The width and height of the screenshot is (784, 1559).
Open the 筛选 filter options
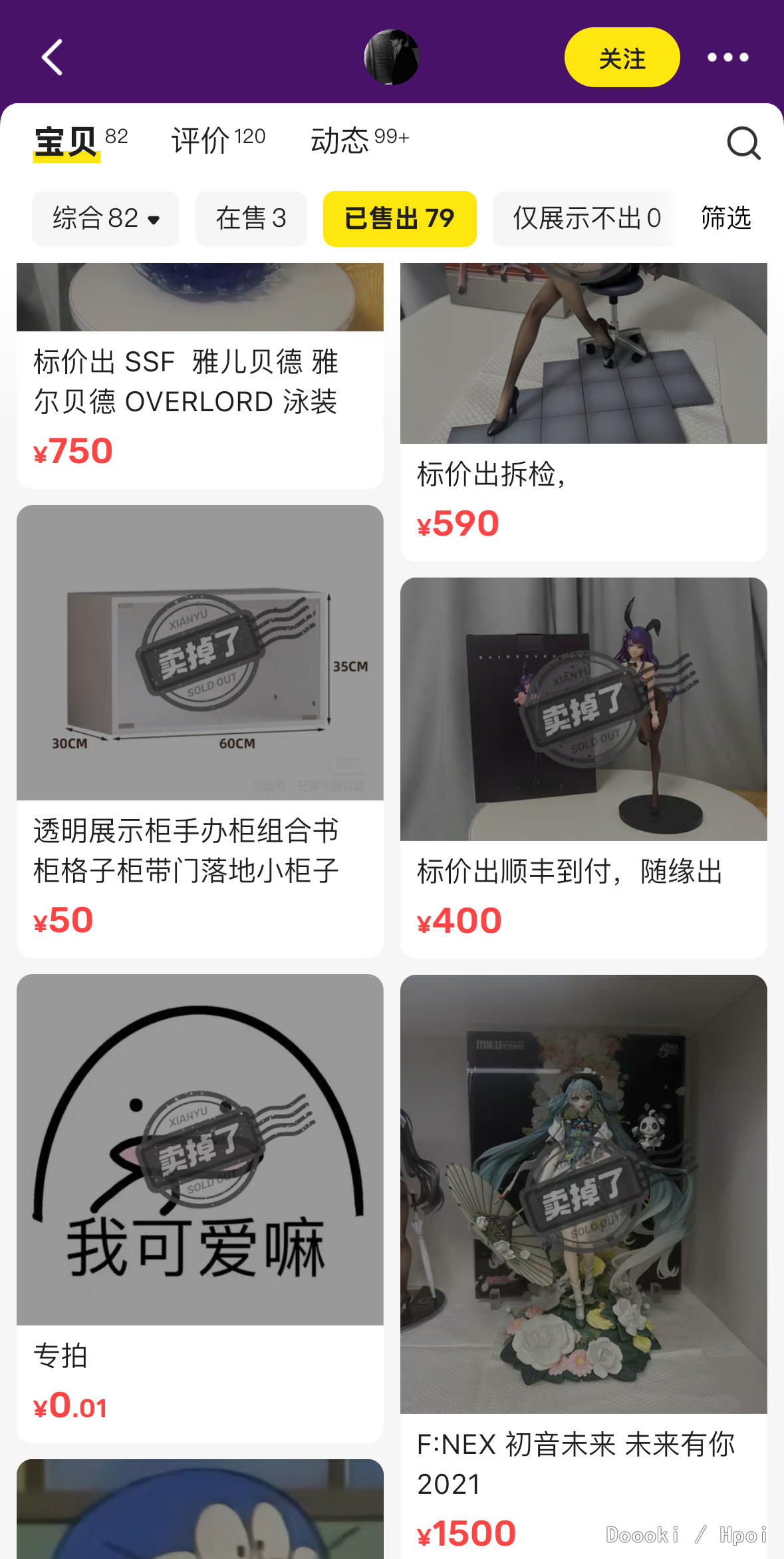tap(725, 218)
